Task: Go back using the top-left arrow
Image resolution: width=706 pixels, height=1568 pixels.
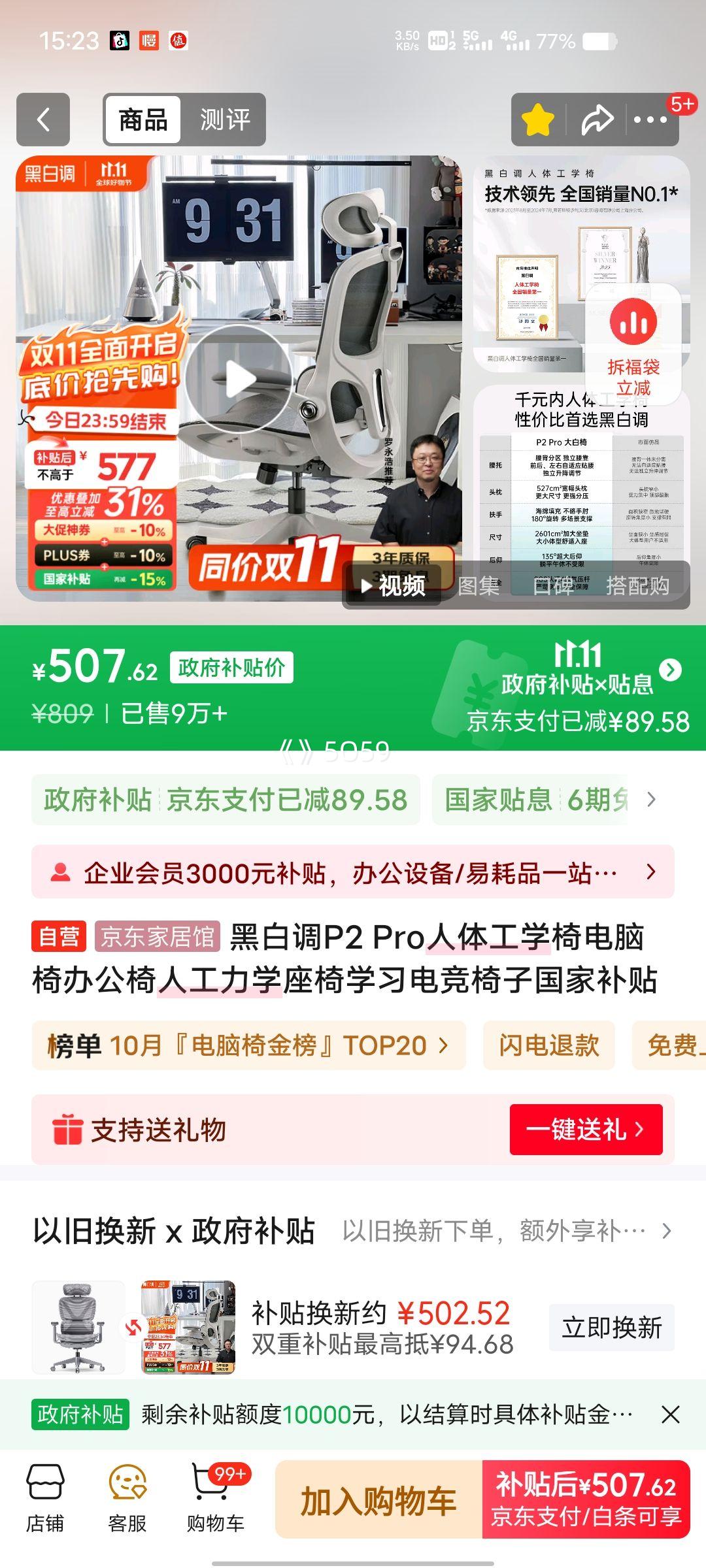Action: click(x=43, y=120)
